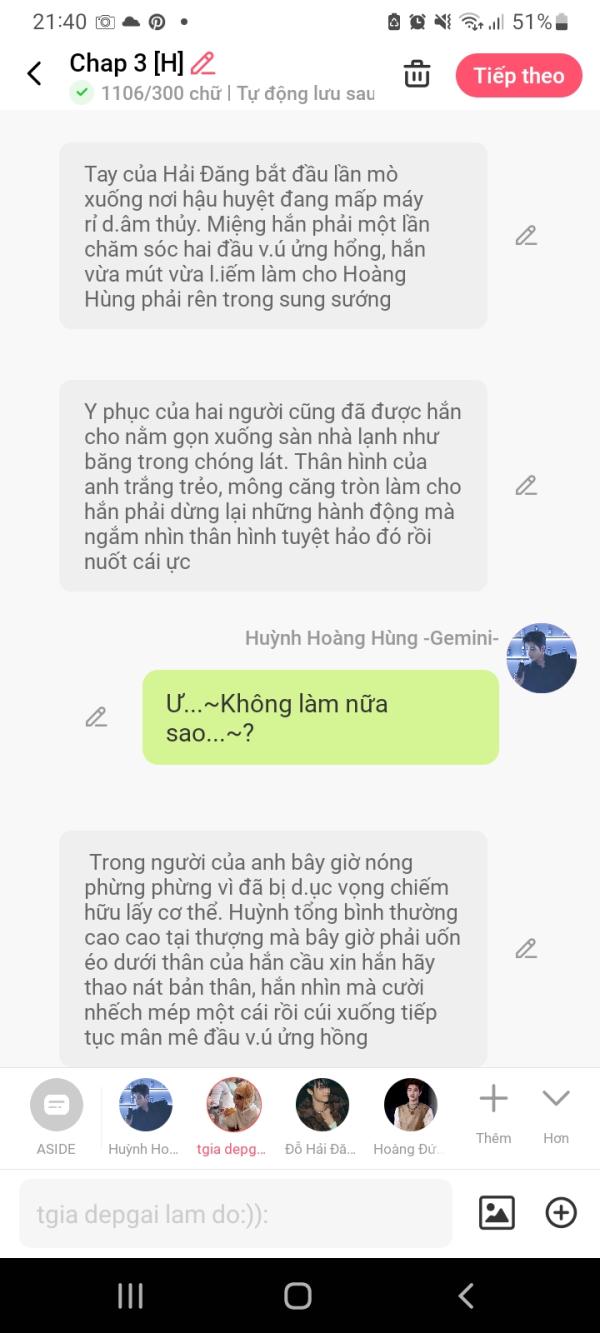Open the system recent apps button
Image resolution: width=600 pixels, height=1333 pixels.
(131, 1296)
